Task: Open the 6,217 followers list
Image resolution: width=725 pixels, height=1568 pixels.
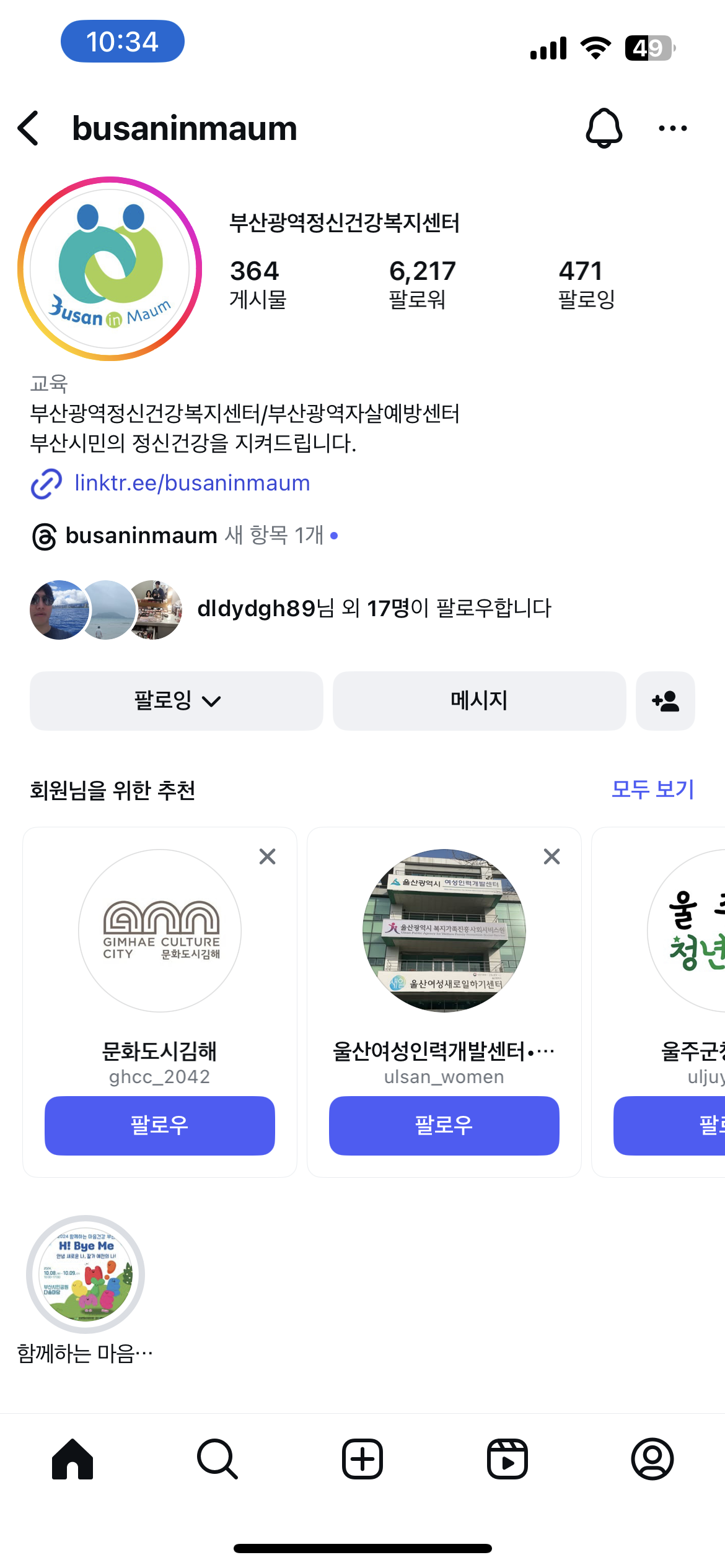Action: tap(421, 284)
